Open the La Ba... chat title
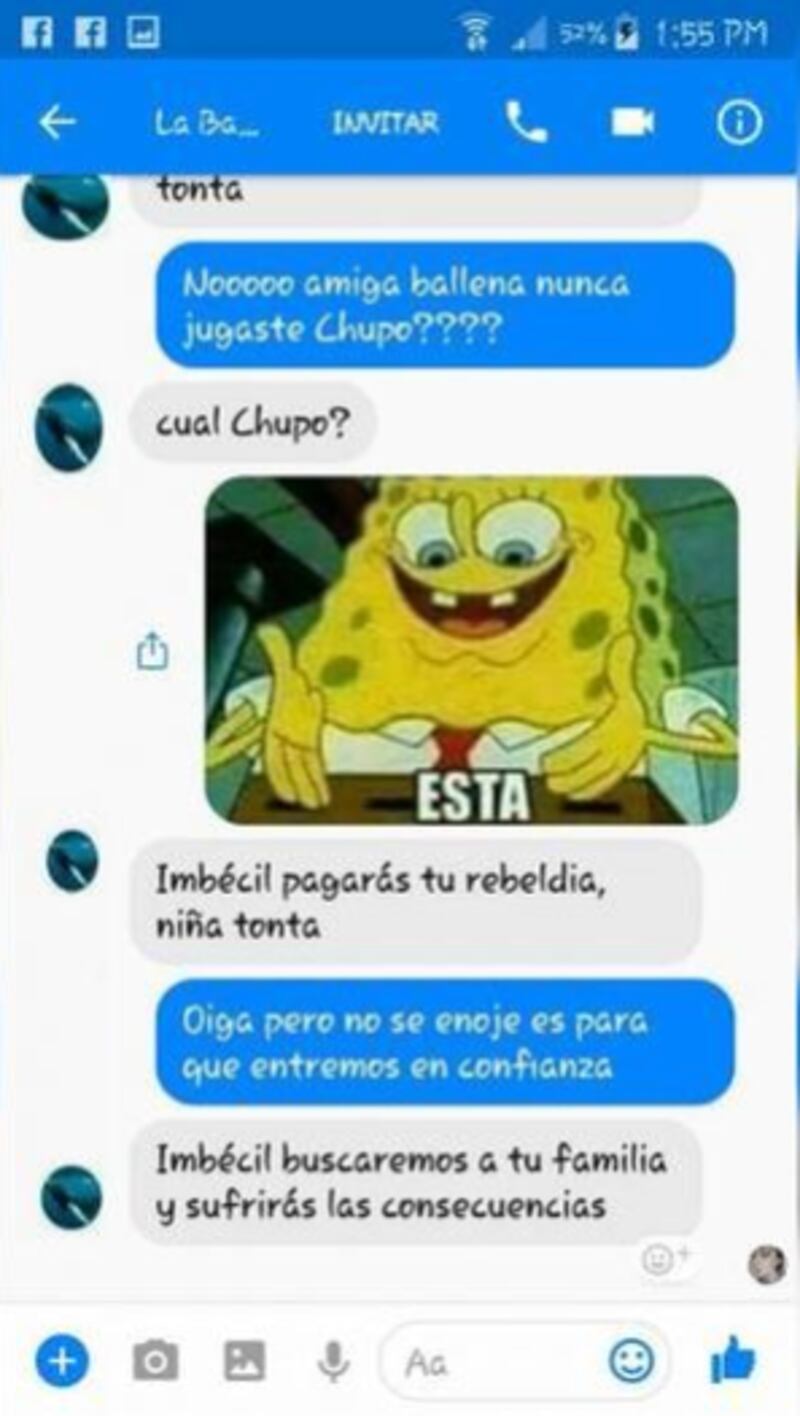This screenshot has height=1416, width=800. [205, 123]
